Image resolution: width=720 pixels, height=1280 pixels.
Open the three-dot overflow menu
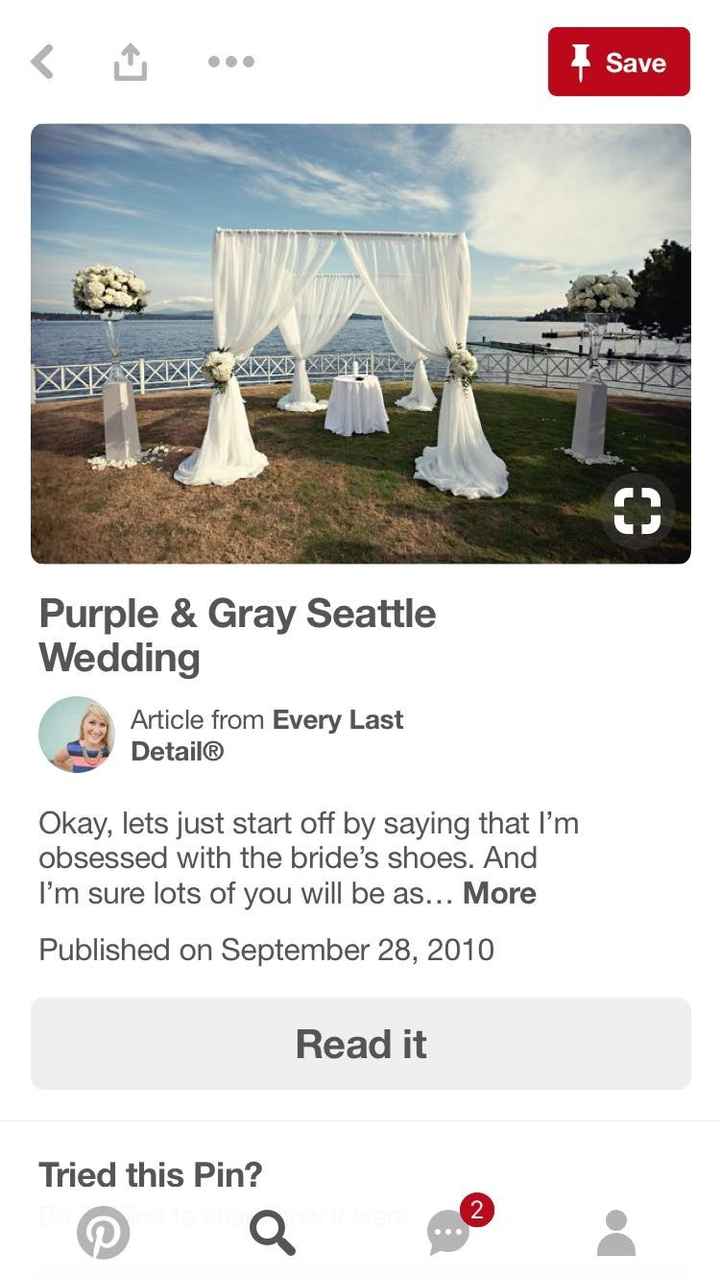[231, 62]
